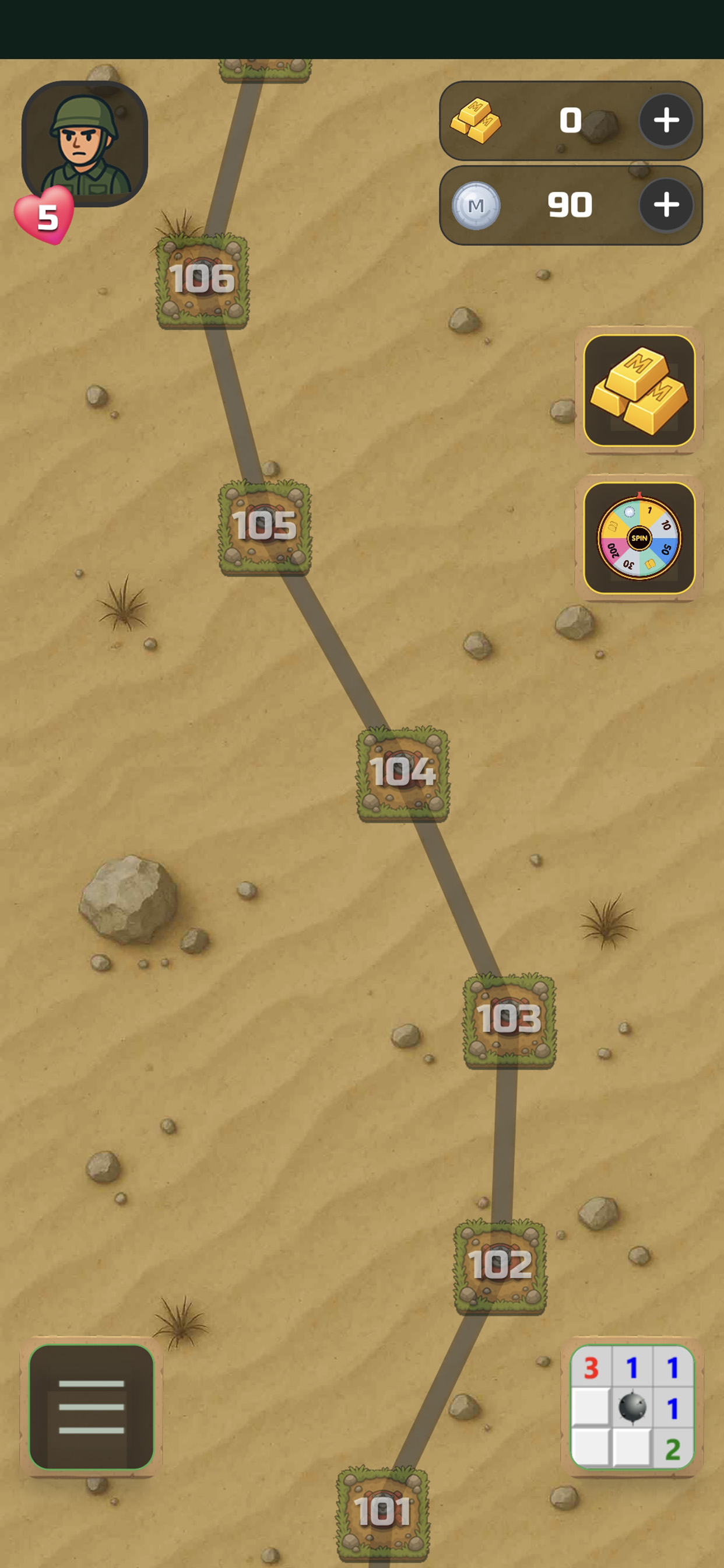Open the gold bars shop
The width and height of the screenshot is (724, 1568).
pyautogui.click(x=639, y=390)
